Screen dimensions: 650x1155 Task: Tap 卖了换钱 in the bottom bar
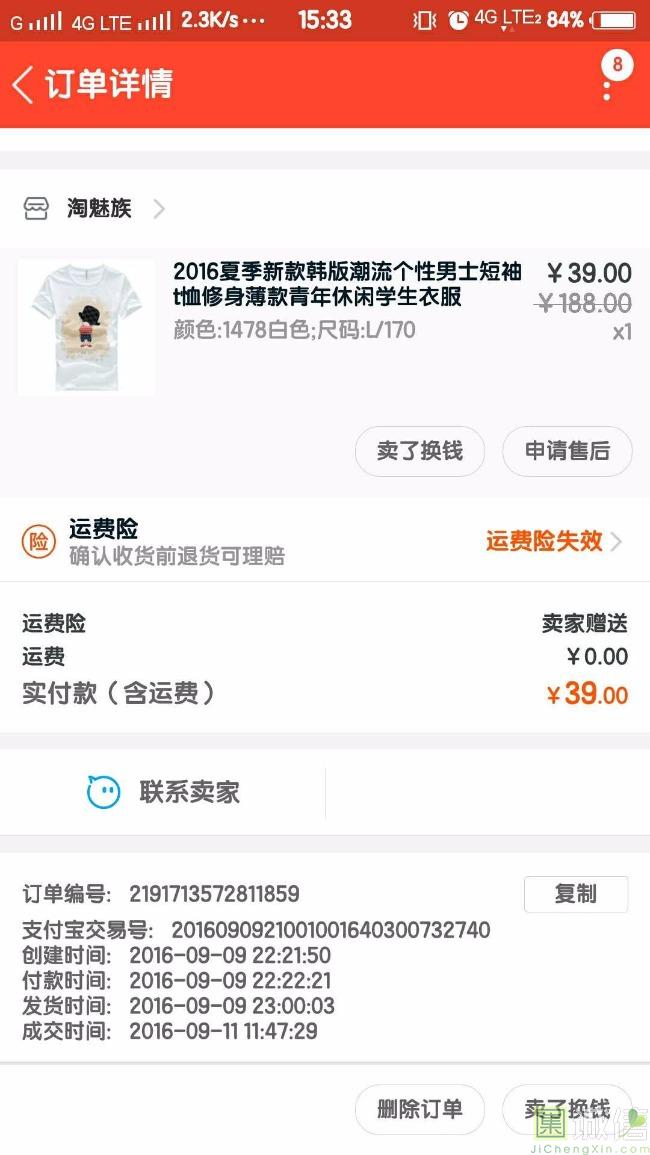[x=567, y=1109]
